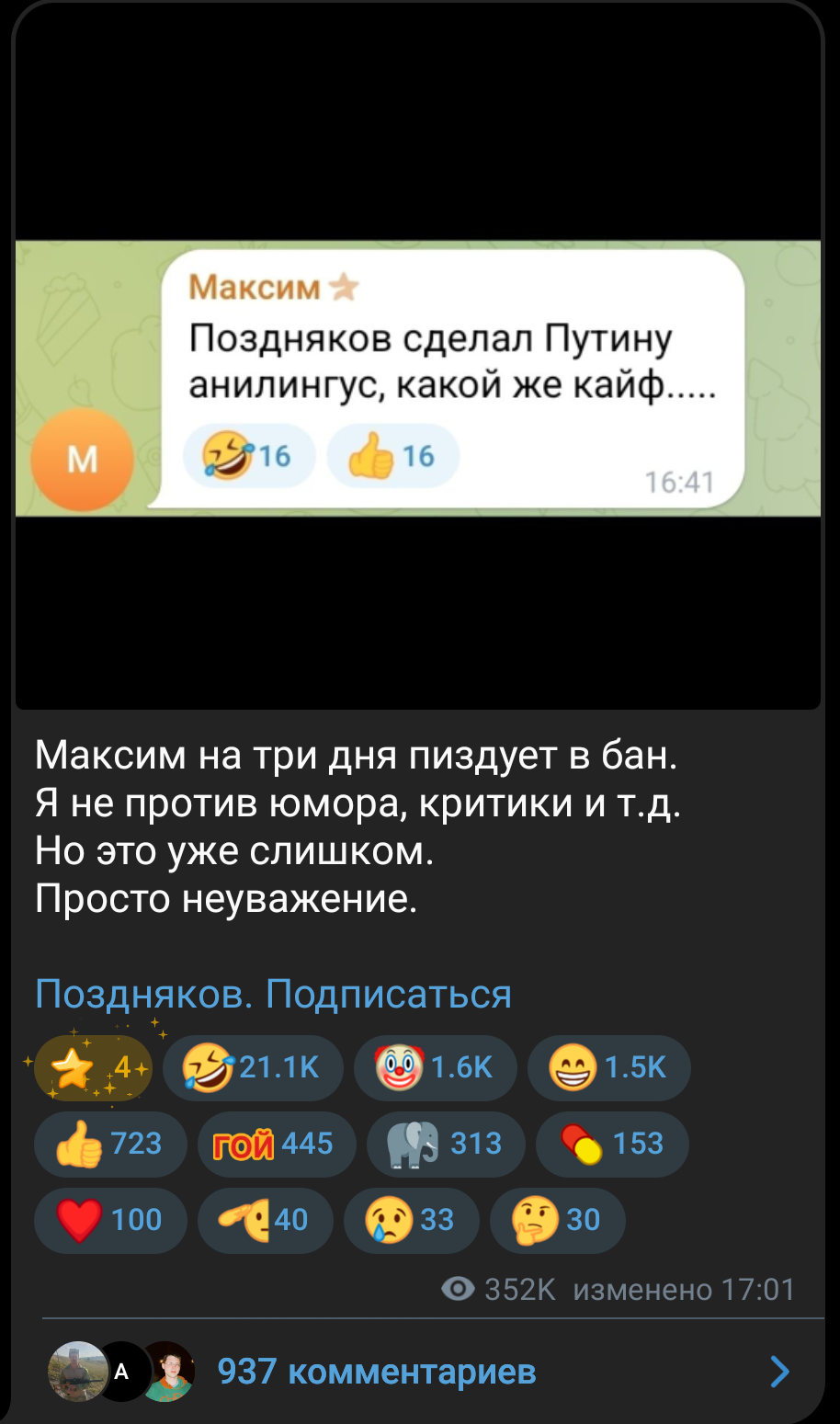Add the red heart reaction with 100

tap(111, 1221)
